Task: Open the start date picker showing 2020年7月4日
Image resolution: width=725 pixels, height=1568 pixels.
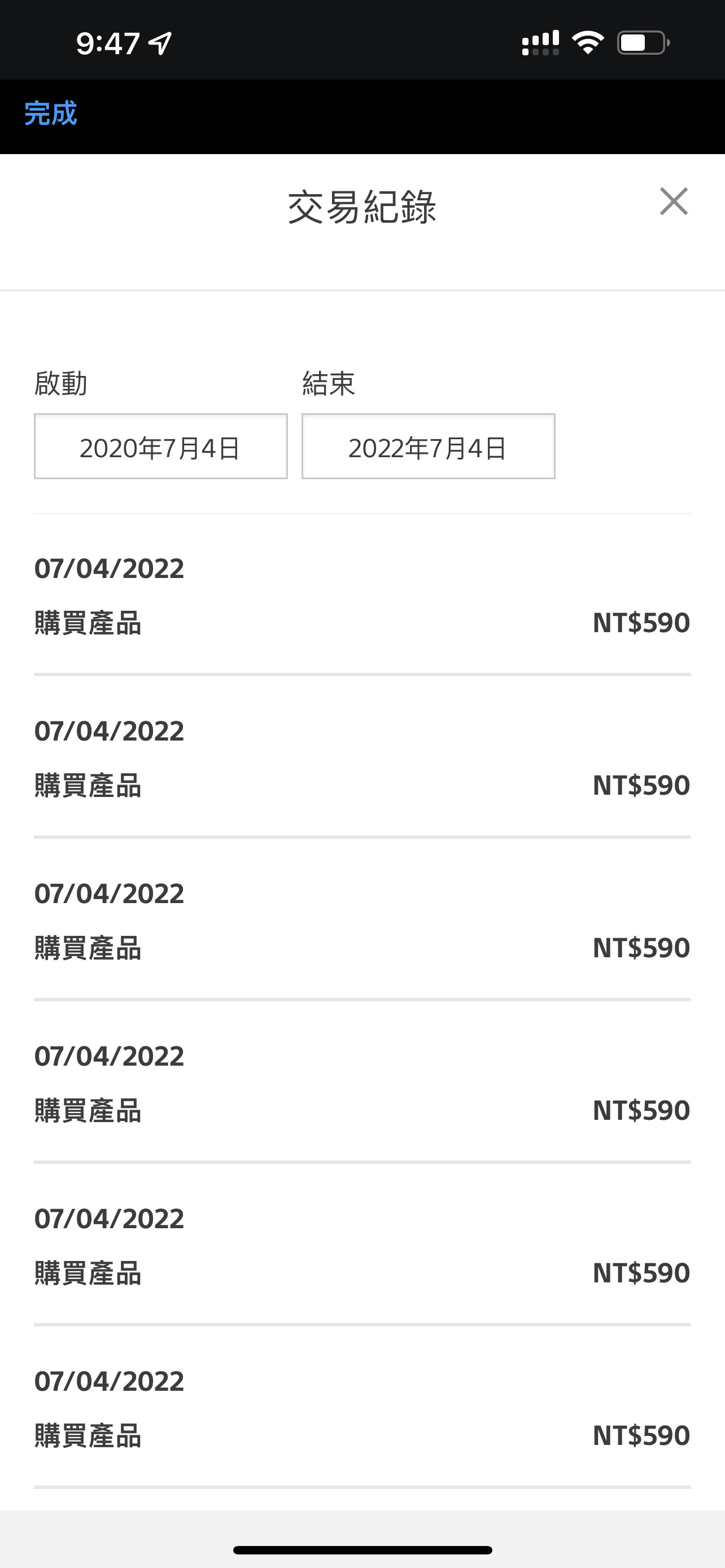Action: (x=161, y=447)
